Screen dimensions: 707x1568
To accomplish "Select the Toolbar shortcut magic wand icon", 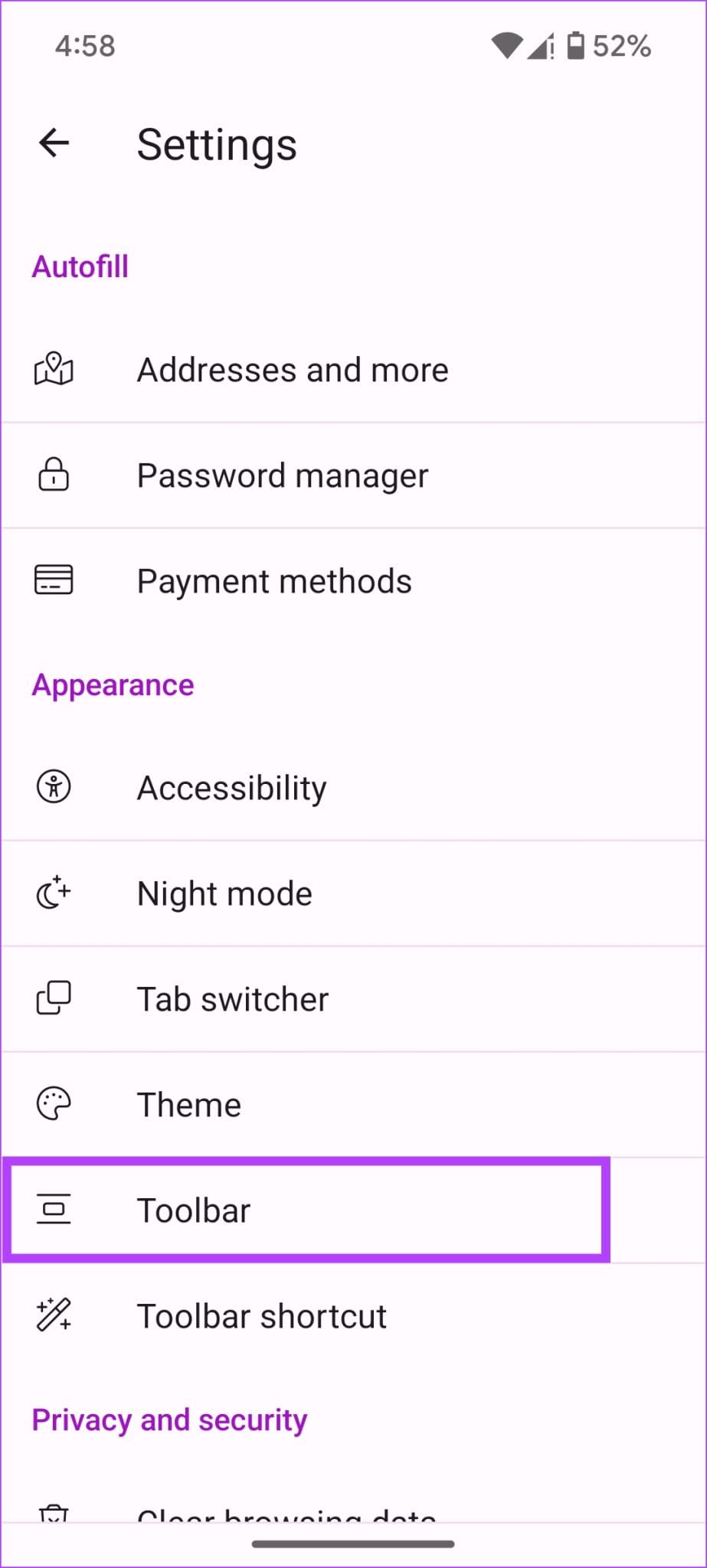I will click(54, 1315).
